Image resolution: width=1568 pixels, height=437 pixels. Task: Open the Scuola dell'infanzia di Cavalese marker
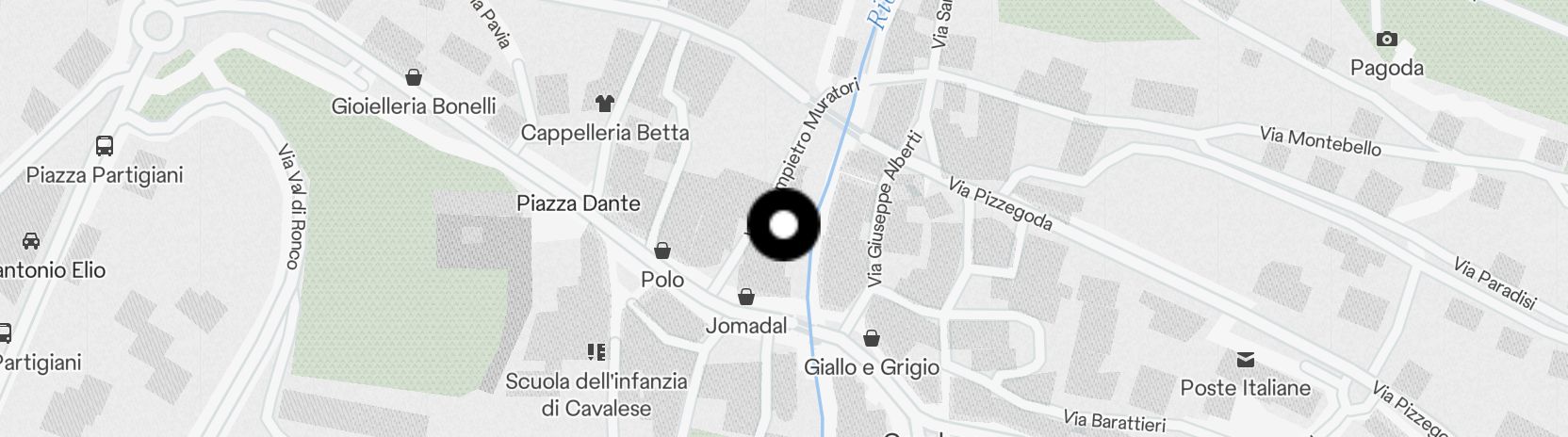point(596,352)
